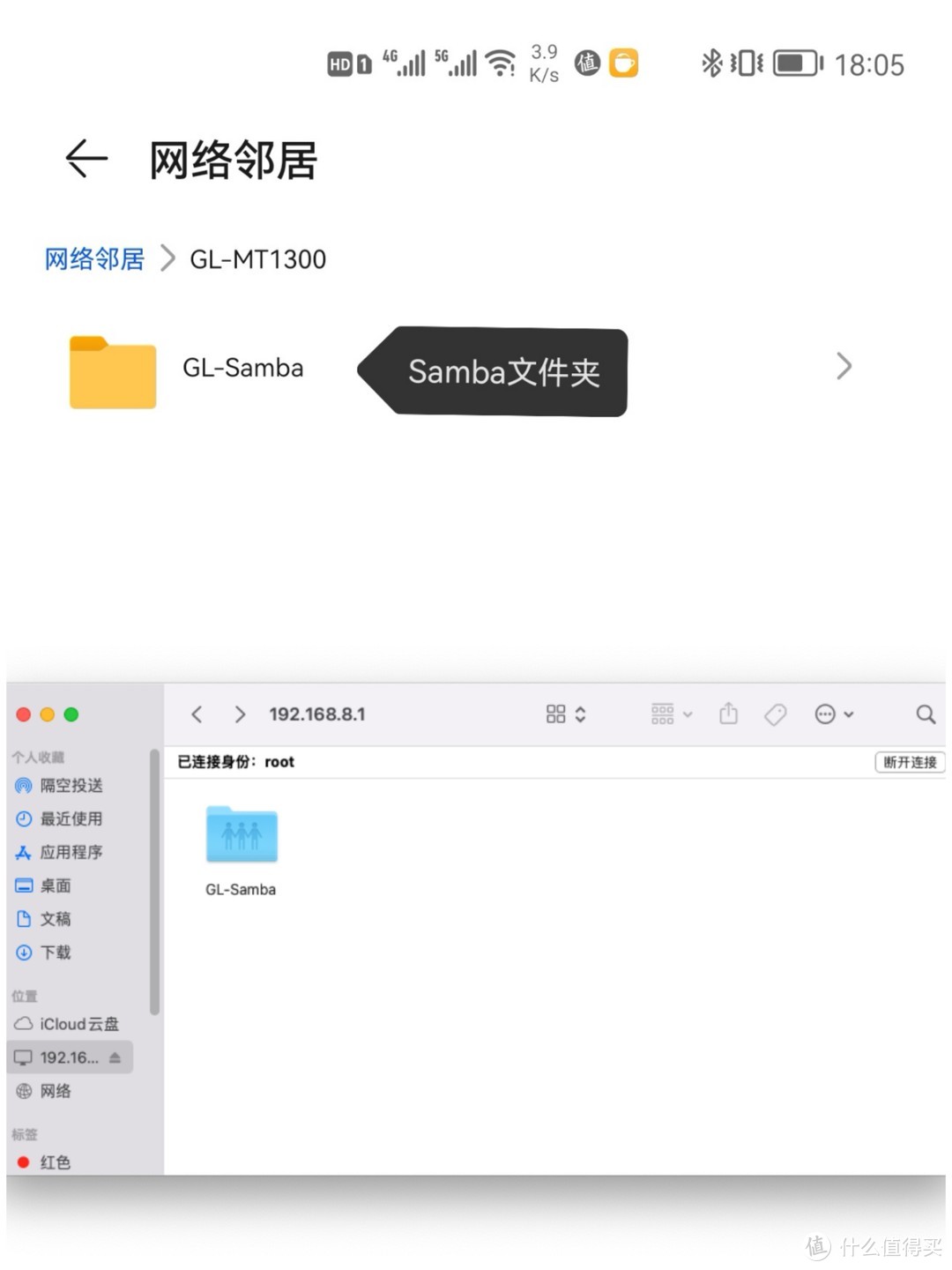
Task: Click the 断开连接 disconnect button
Action: pyautogui.click(x=909, y=762)
